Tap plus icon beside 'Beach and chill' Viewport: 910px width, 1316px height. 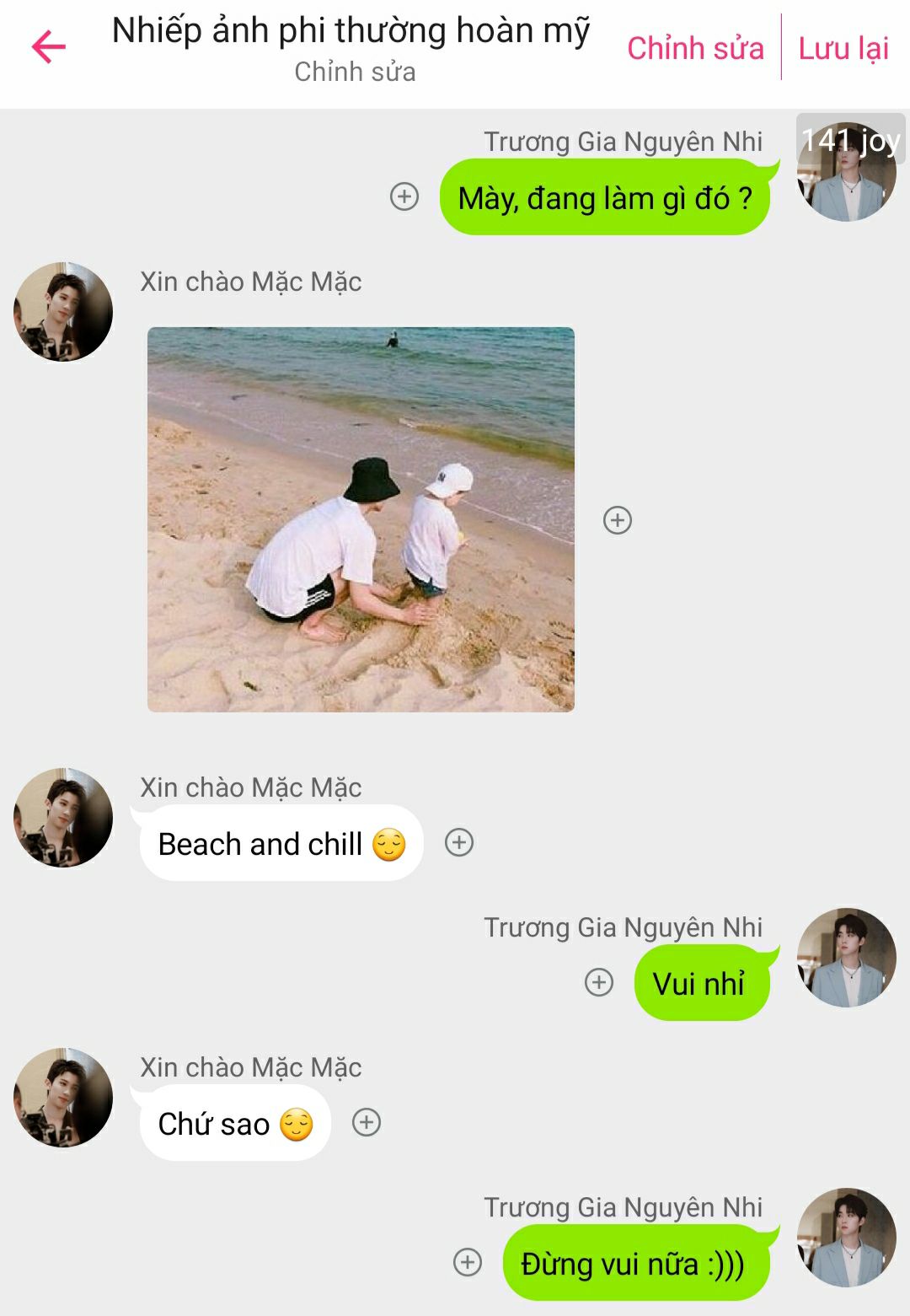pyautogui.click(x=459, y=842)
